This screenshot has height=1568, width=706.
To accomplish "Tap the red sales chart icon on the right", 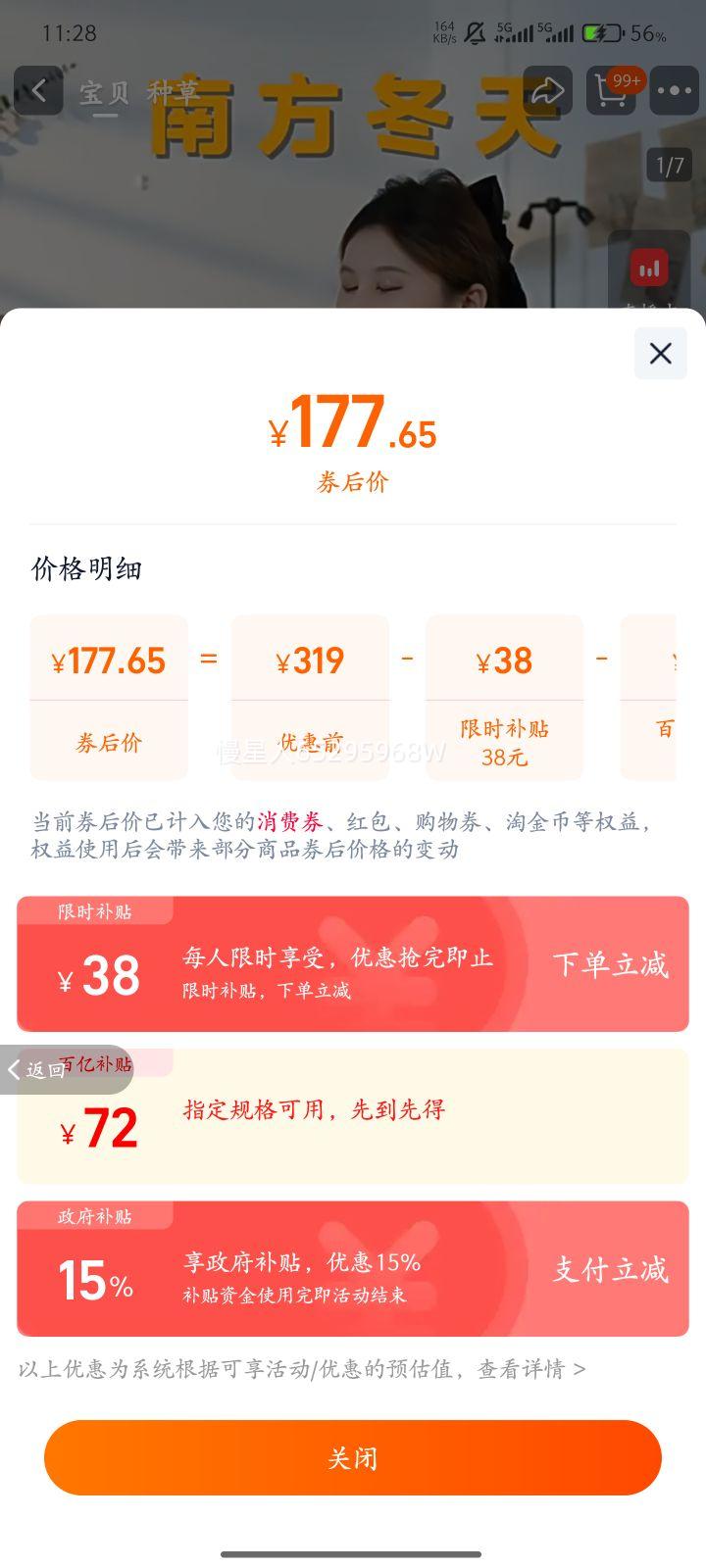I will point(647,268).
